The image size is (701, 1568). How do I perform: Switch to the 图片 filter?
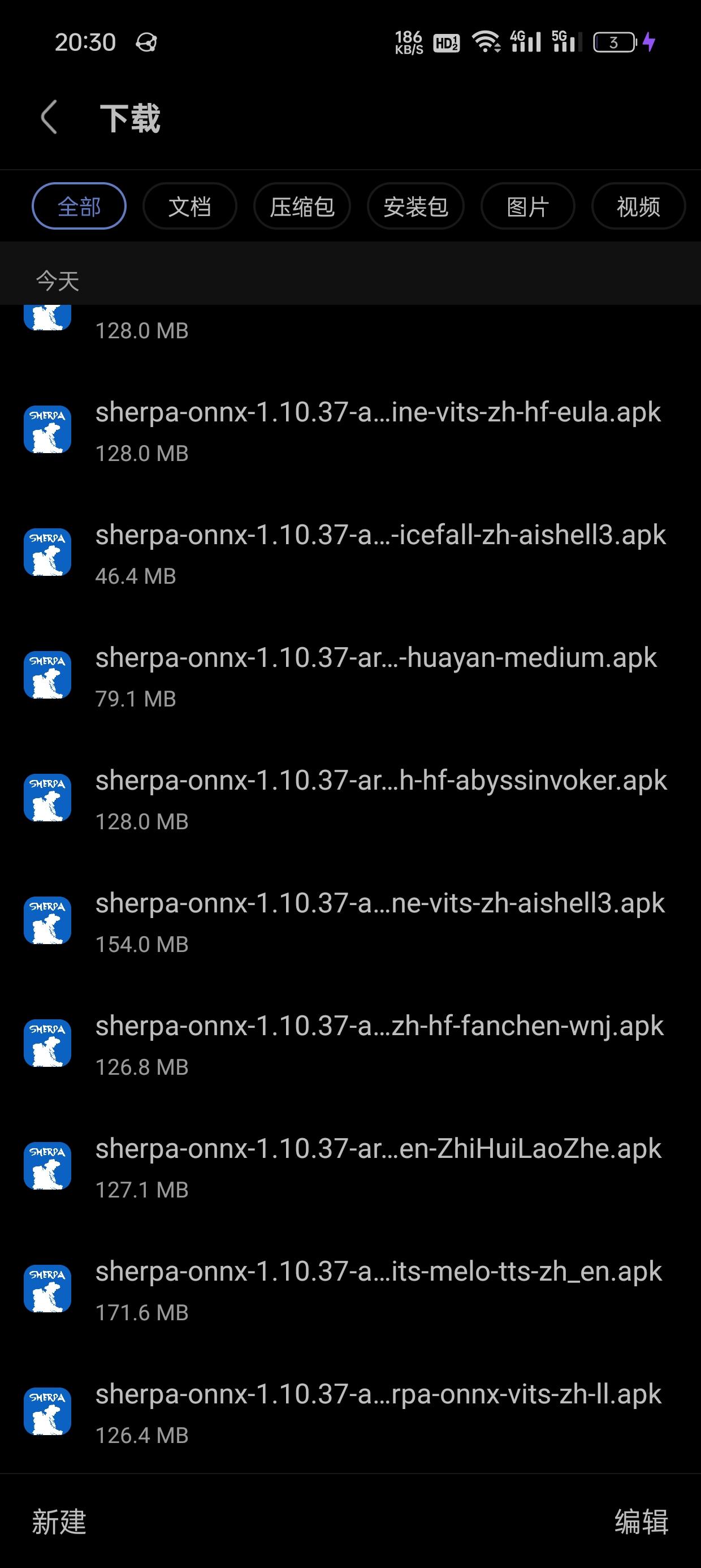click(527, 206)
